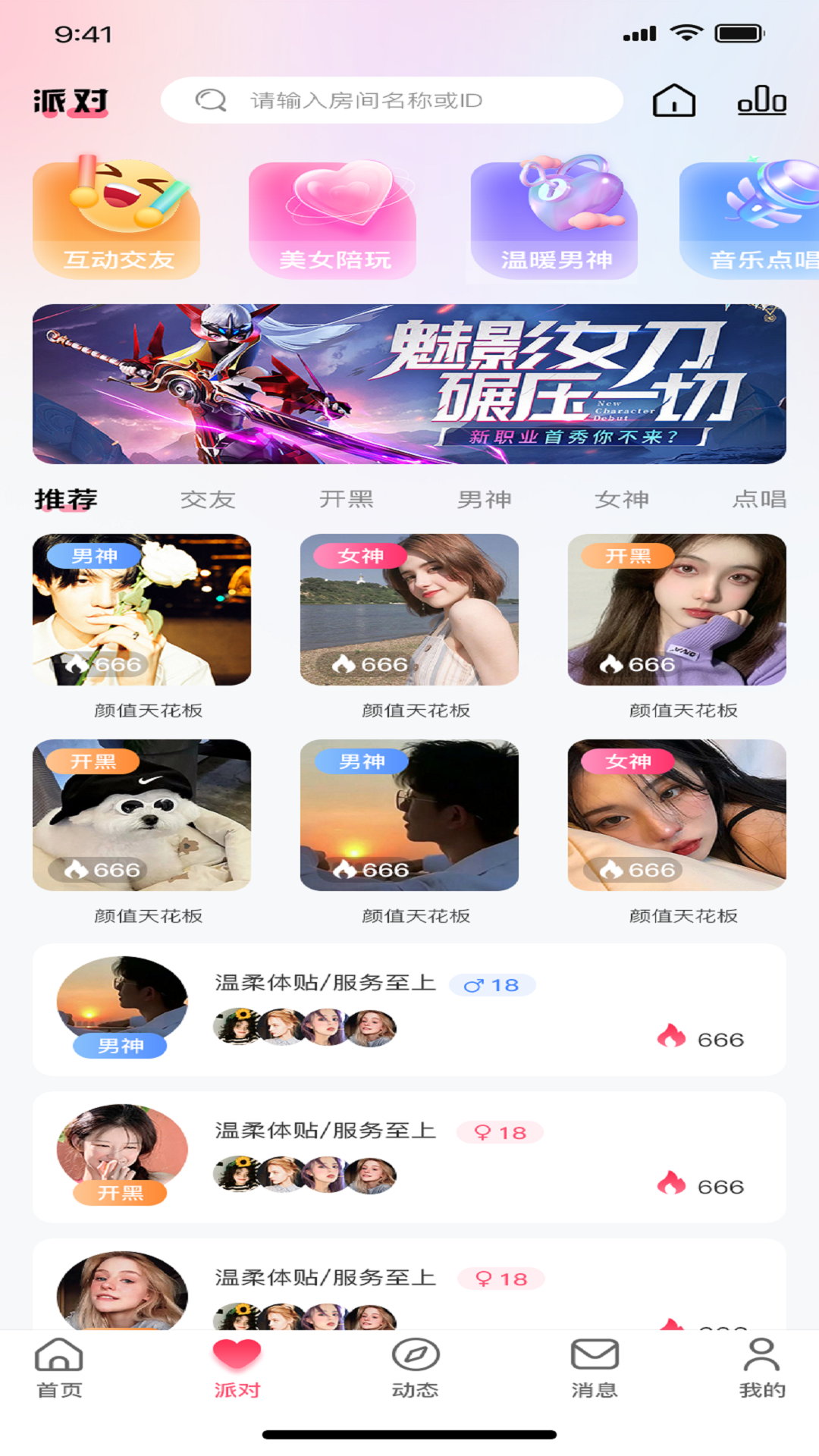The width and height of the screenshot is (819, 1456).
Task: Go to the 动态 tab
Action: click(415, 1368)
